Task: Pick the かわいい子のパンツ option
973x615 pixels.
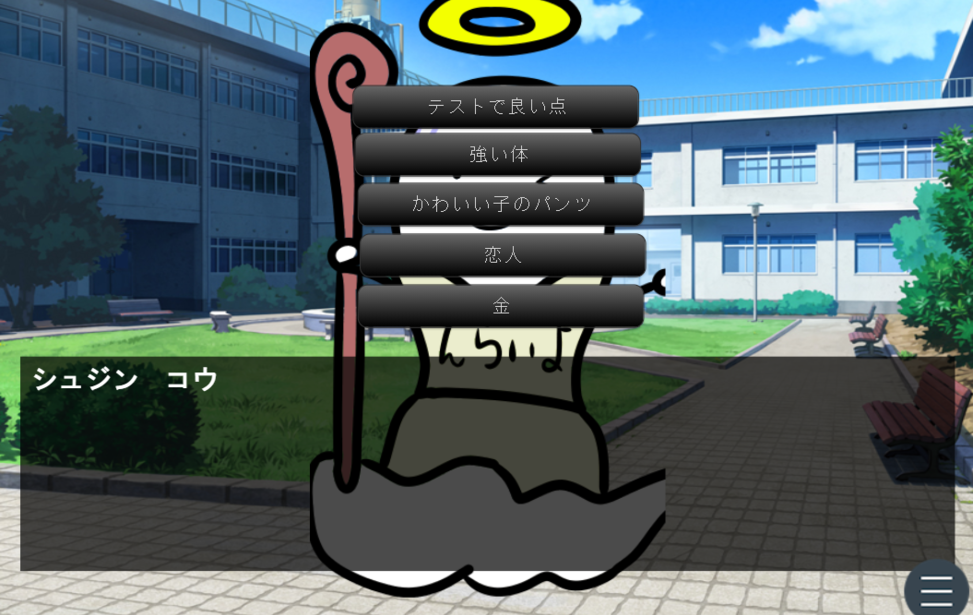Action: 501,204
